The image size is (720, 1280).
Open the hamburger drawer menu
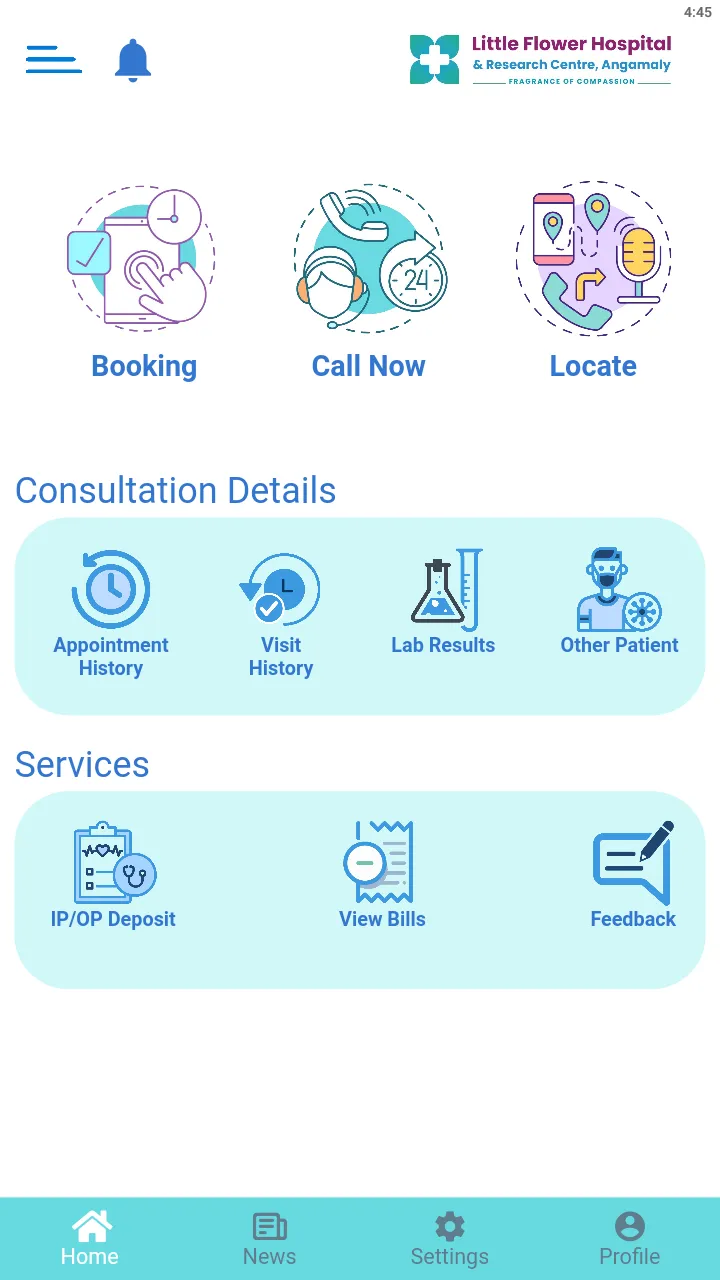click(x=54, y=59)
